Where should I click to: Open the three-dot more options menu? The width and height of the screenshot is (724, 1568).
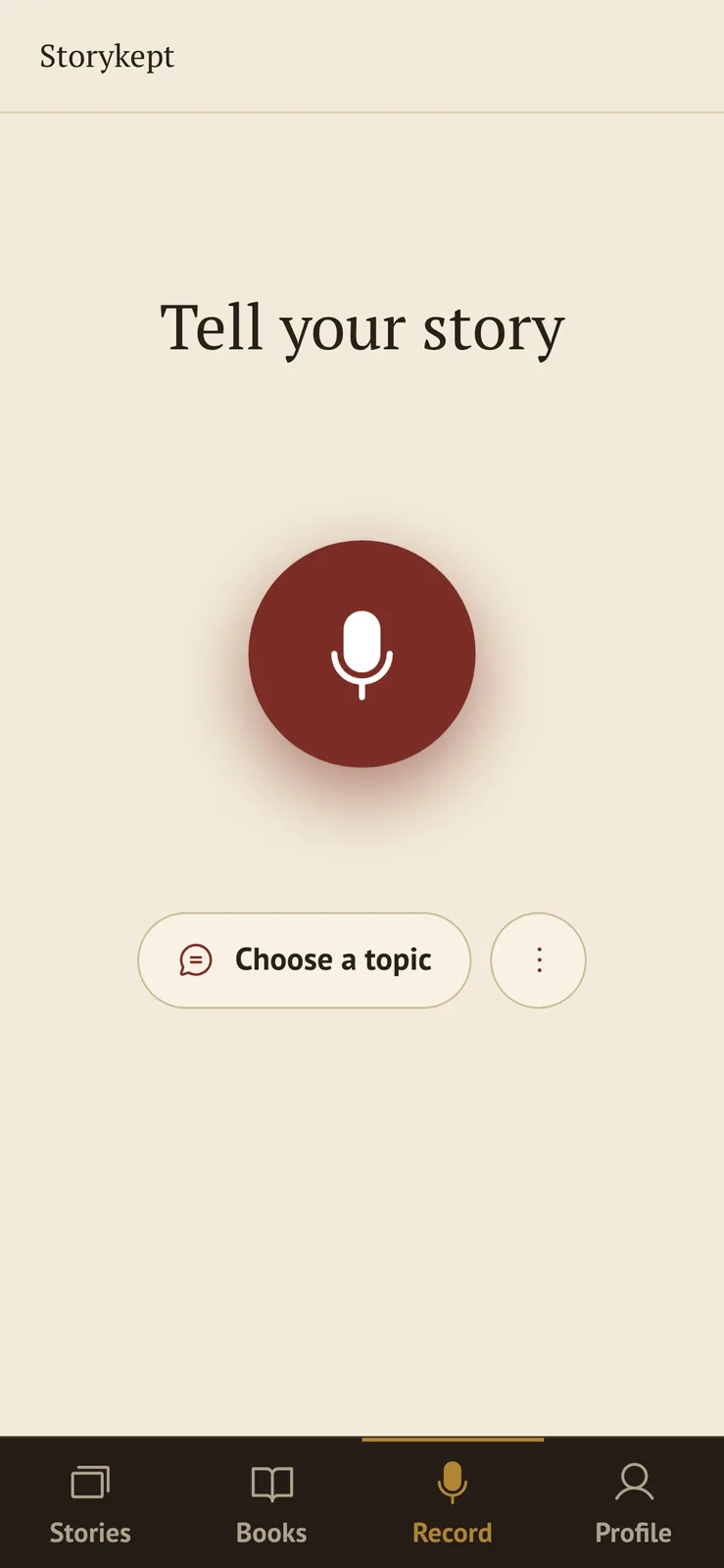[538, 960]
